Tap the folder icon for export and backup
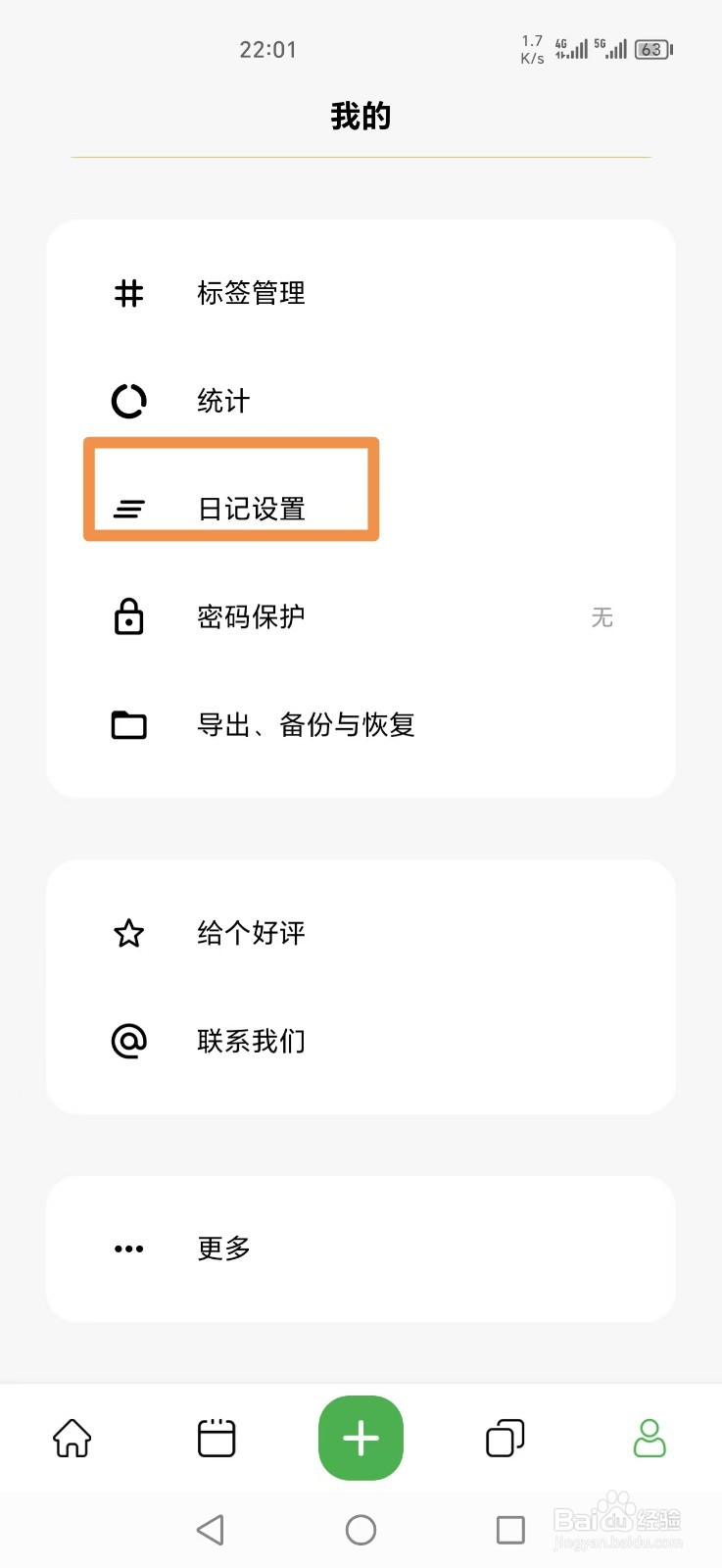Viewport: 722px width, 1568px height. coord(128,724)
